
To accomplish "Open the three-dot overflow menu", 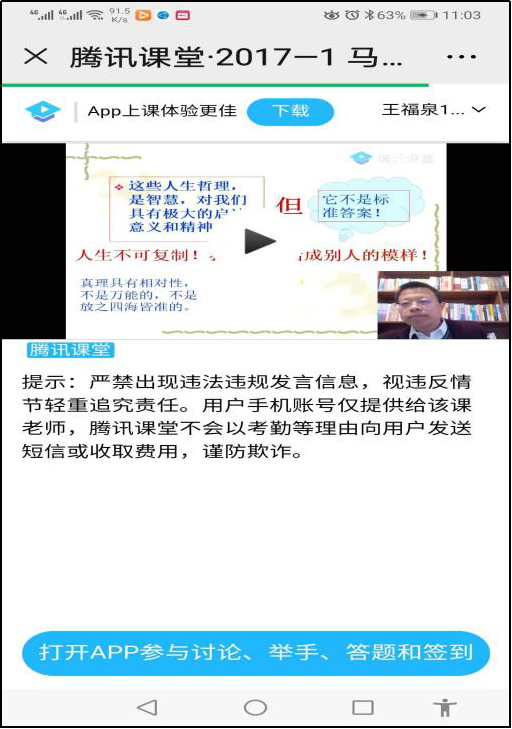I will (x=461, y=57).
